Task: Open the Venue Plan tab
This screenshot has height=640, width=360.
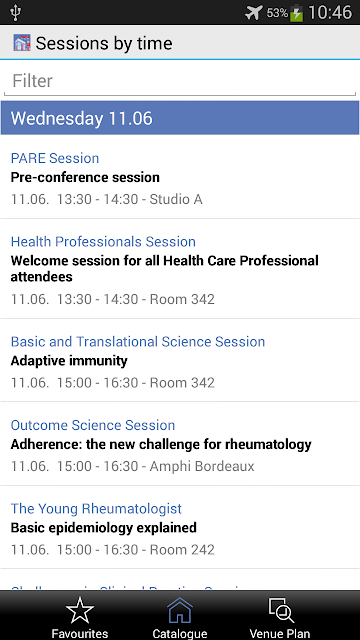Action: [280, 616]
